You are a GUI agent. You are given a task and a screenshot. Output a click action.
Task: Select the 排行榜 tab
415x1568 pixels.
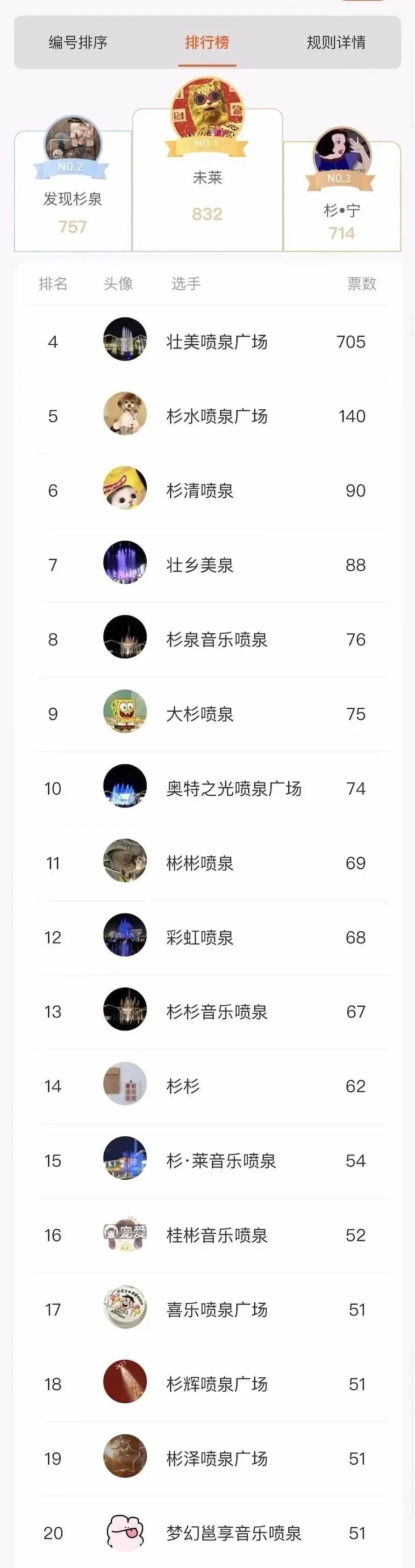click(x=207, y=43)
